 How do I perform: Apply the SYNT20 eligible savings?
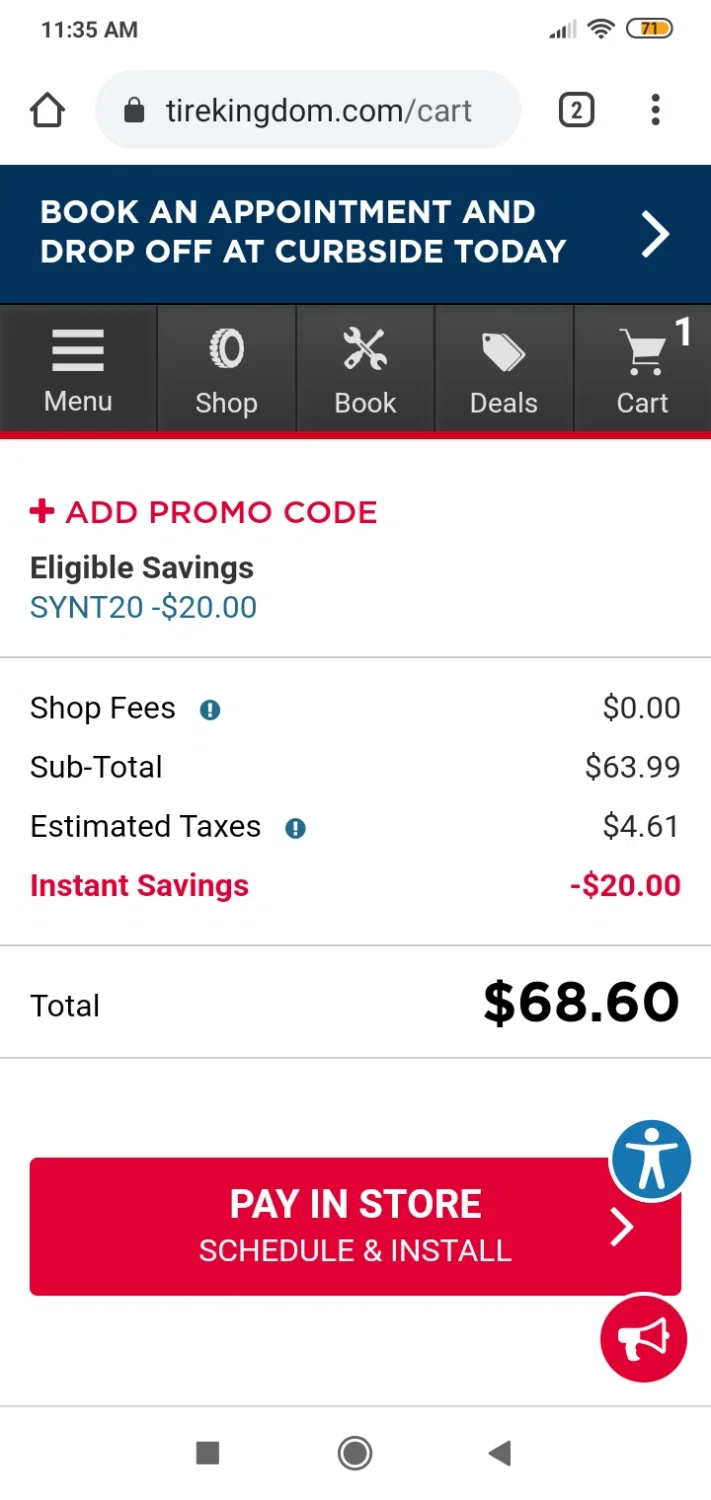(x=143, y=607)
